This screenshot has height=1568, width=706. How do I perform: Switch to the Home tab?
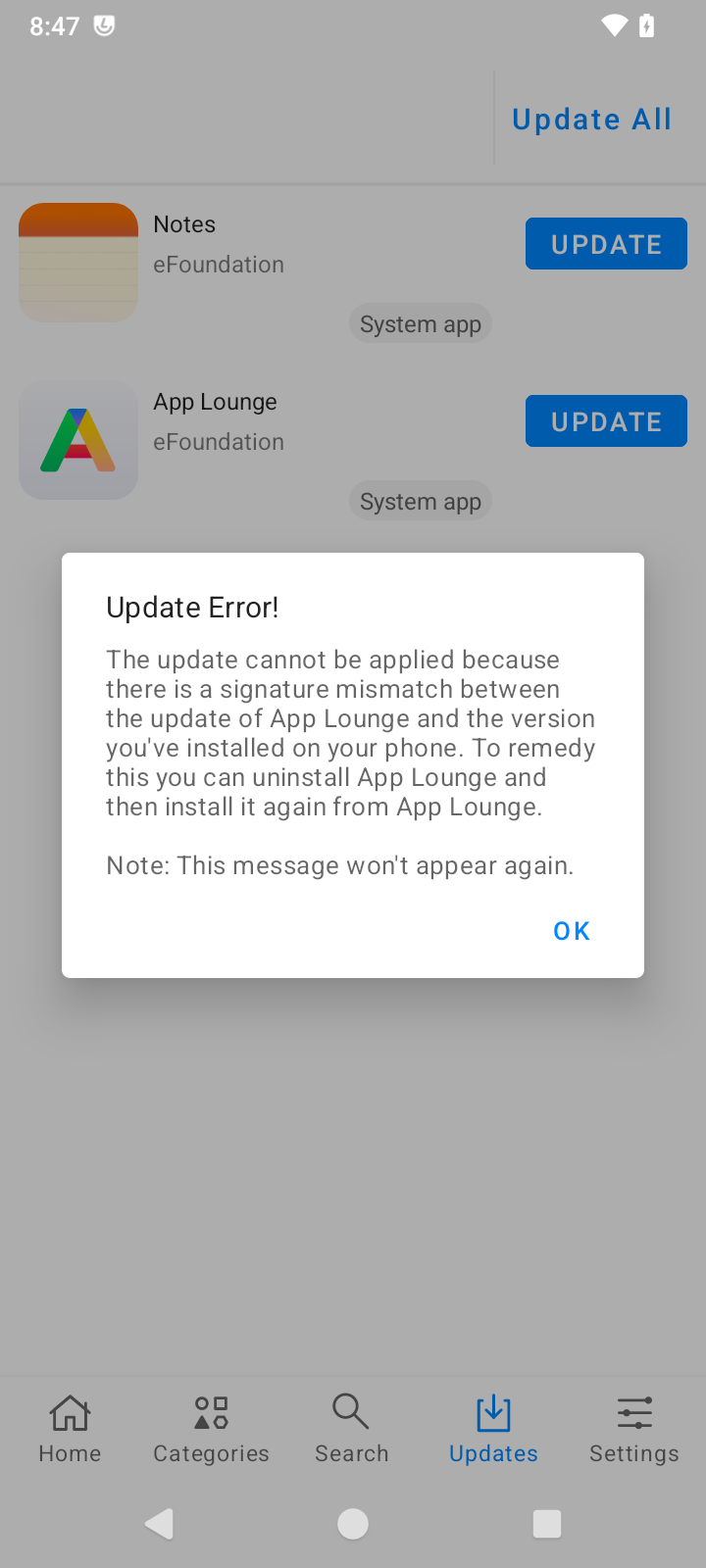[70, 1430]
